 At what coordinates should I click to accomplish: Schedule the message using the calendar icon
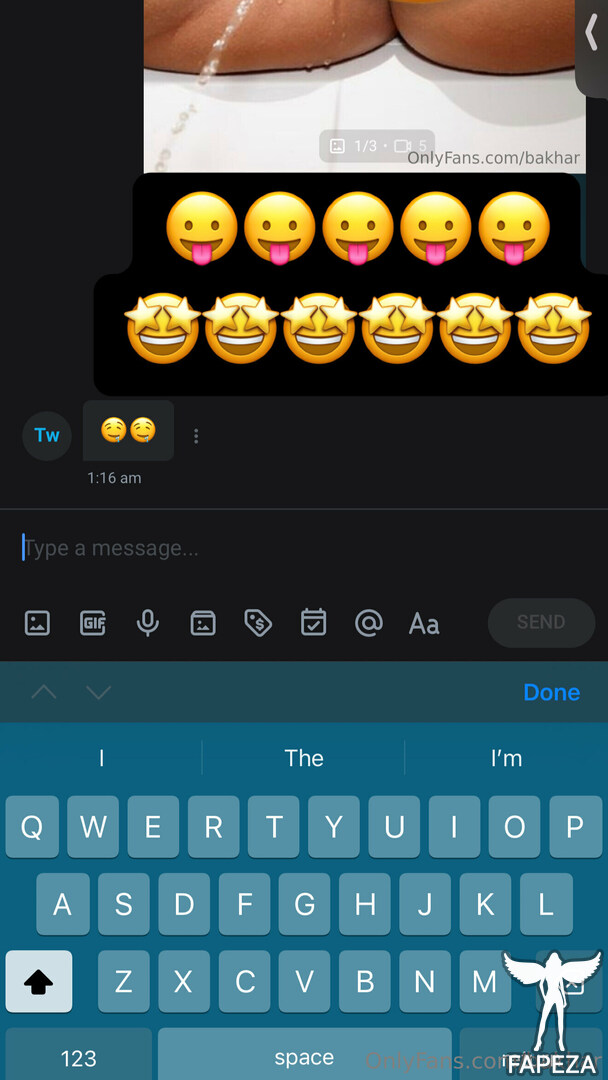[314, 623]
